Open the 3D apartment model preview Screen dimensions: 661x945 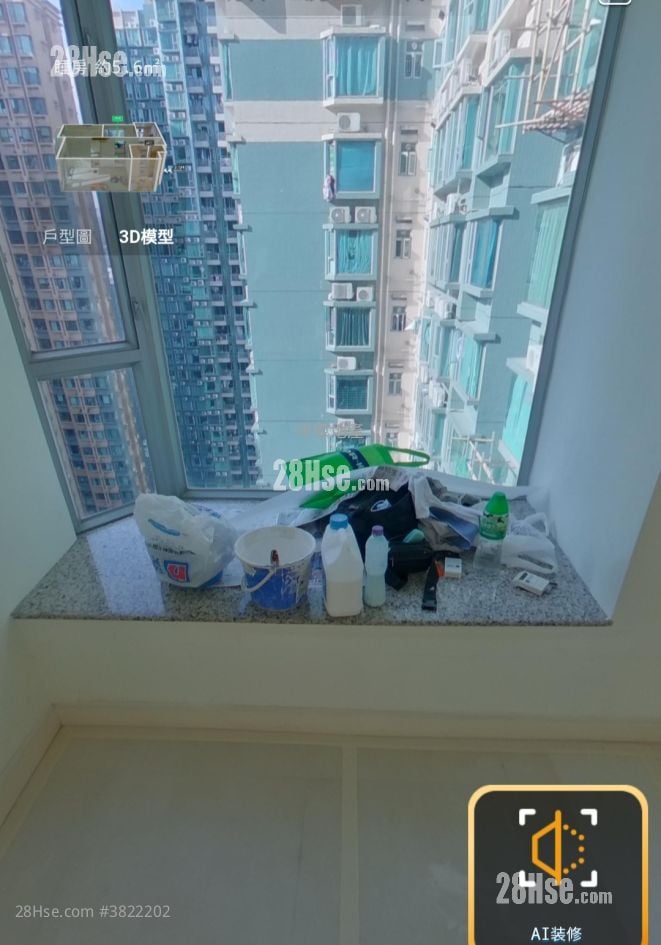point(110,157)
